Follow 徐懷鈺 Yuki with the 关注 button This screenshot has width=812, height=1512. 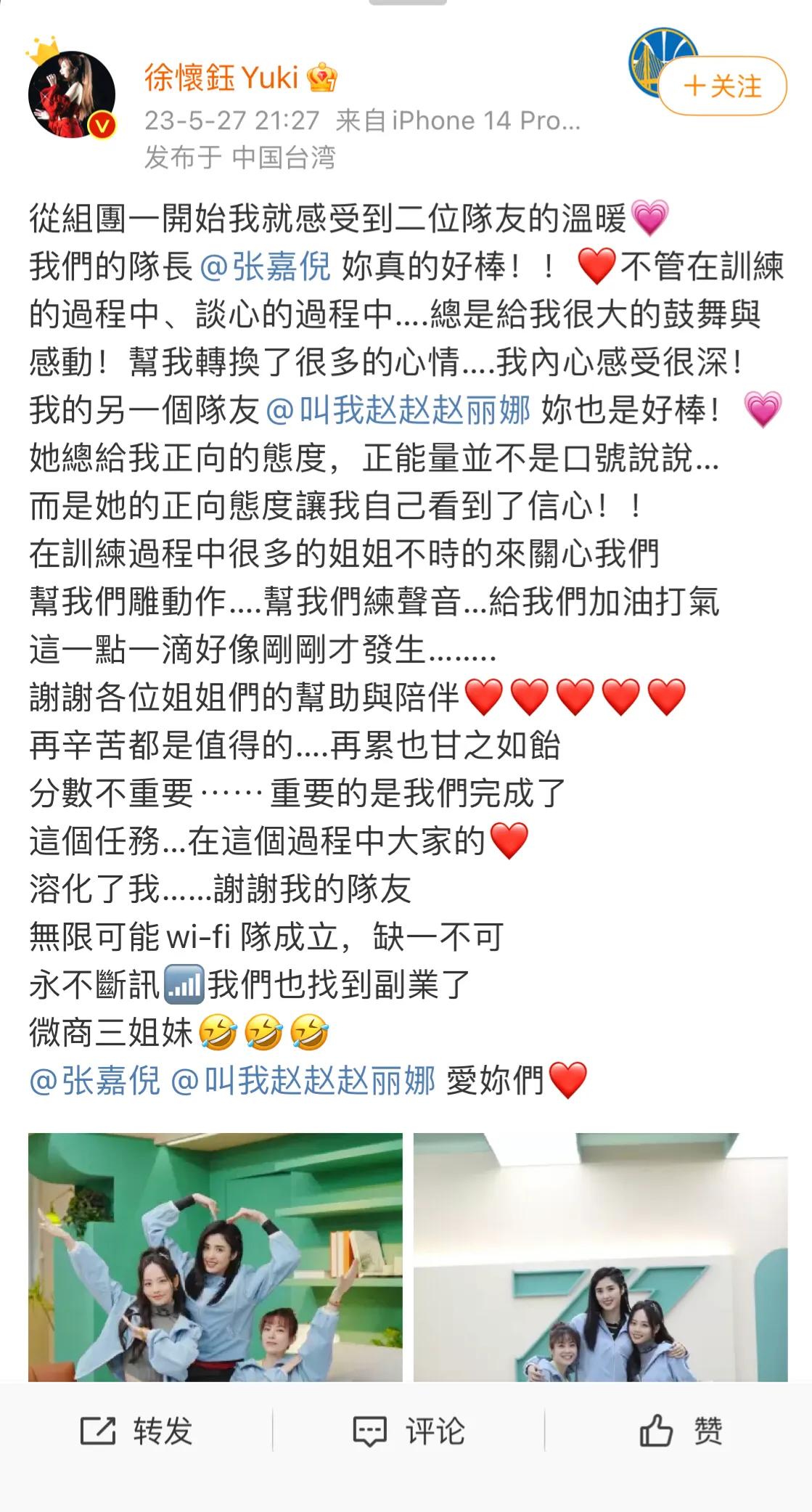723,86
